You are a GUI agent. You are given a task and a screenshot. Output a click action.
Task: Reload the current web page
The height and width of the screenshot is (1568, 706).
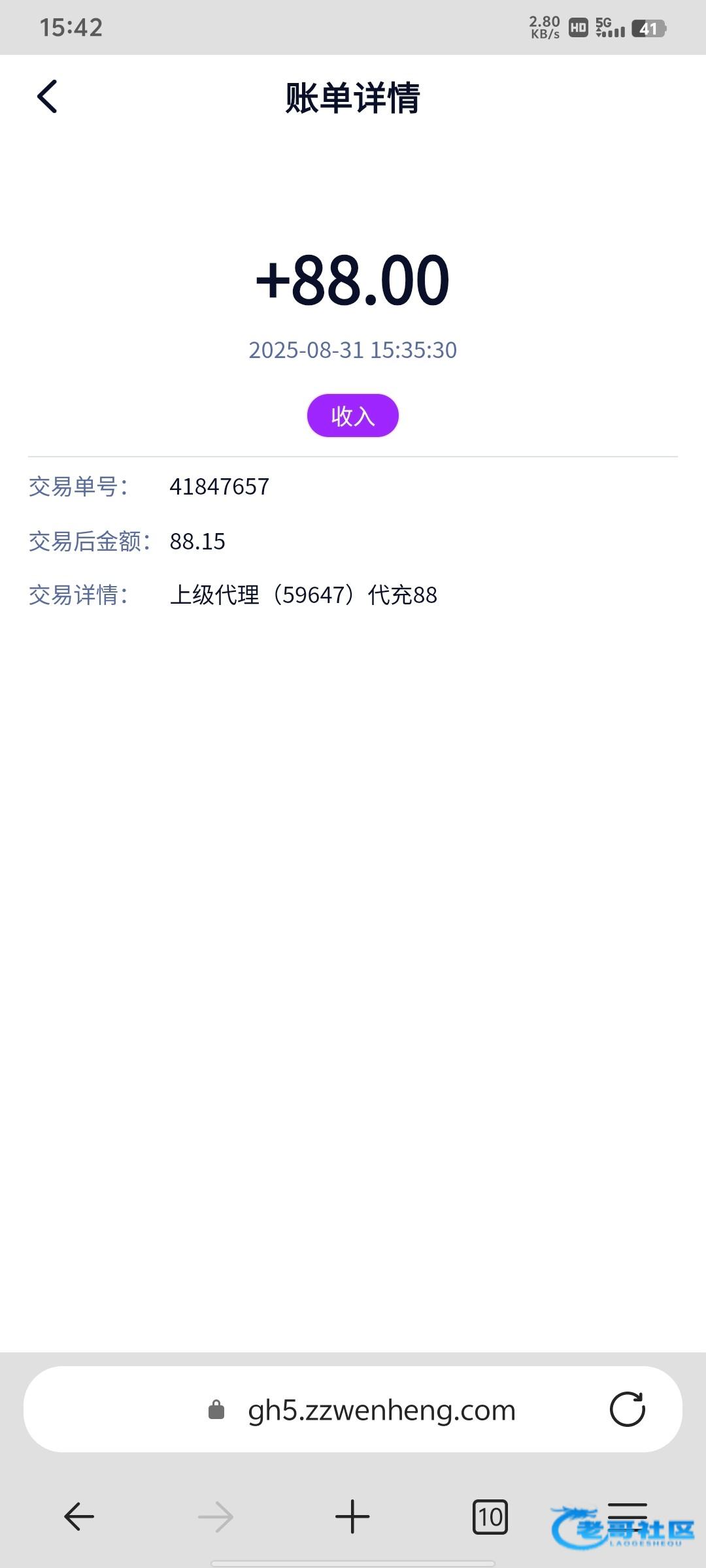(x=627, y=1409)
